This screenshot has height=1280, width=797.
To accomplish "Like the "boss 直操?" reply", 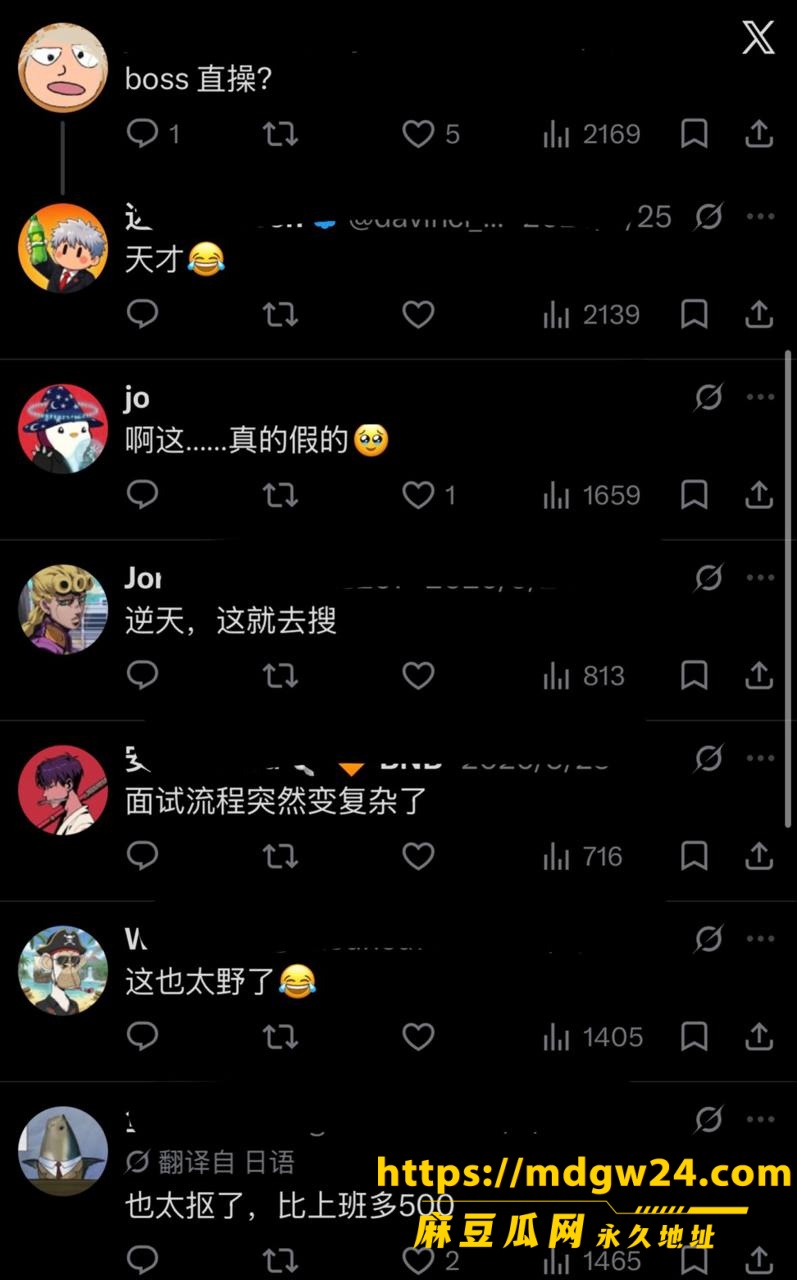I will 418,134.
